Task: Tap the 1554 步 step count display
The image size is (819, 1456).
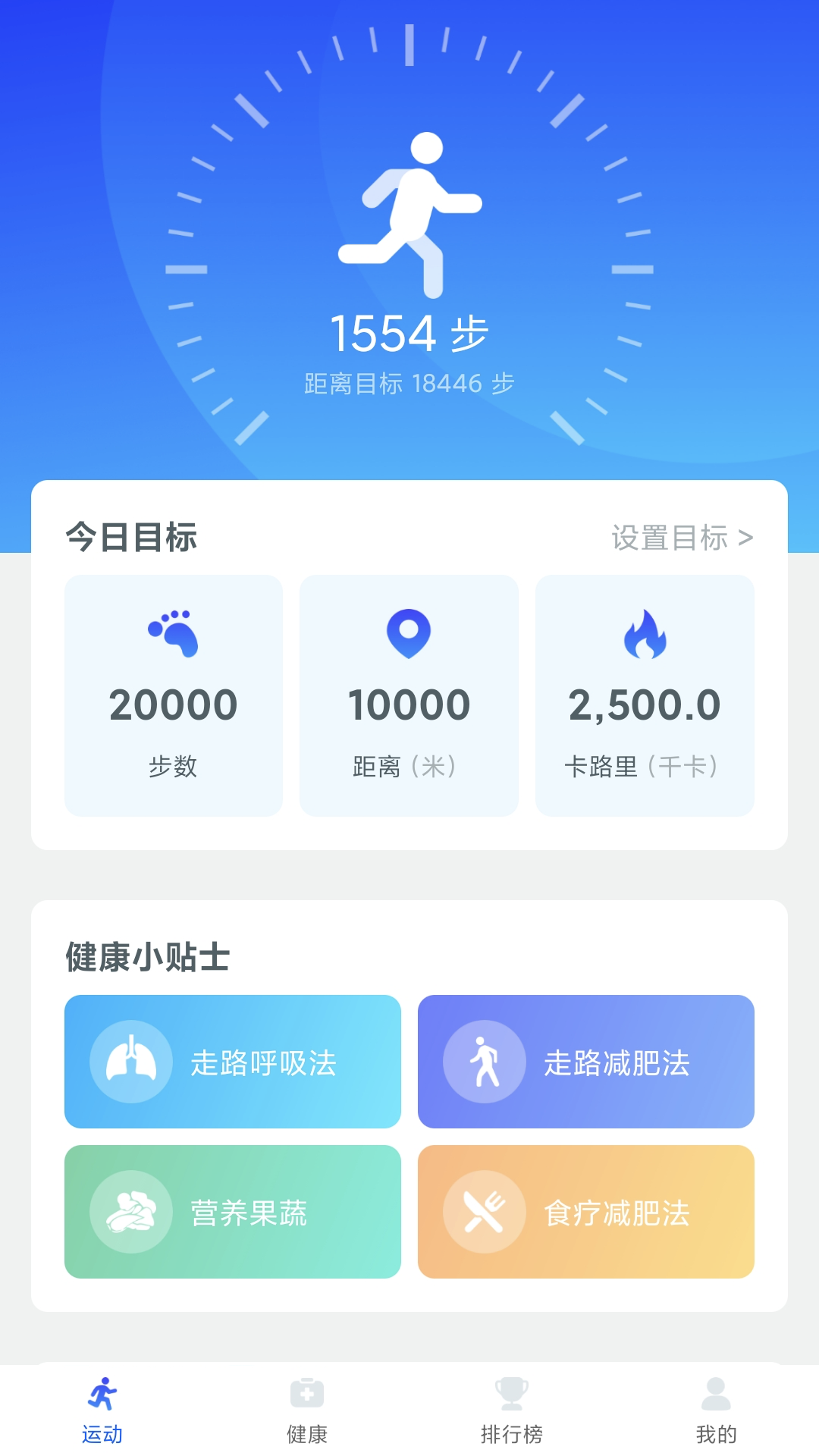Action: 409,332
